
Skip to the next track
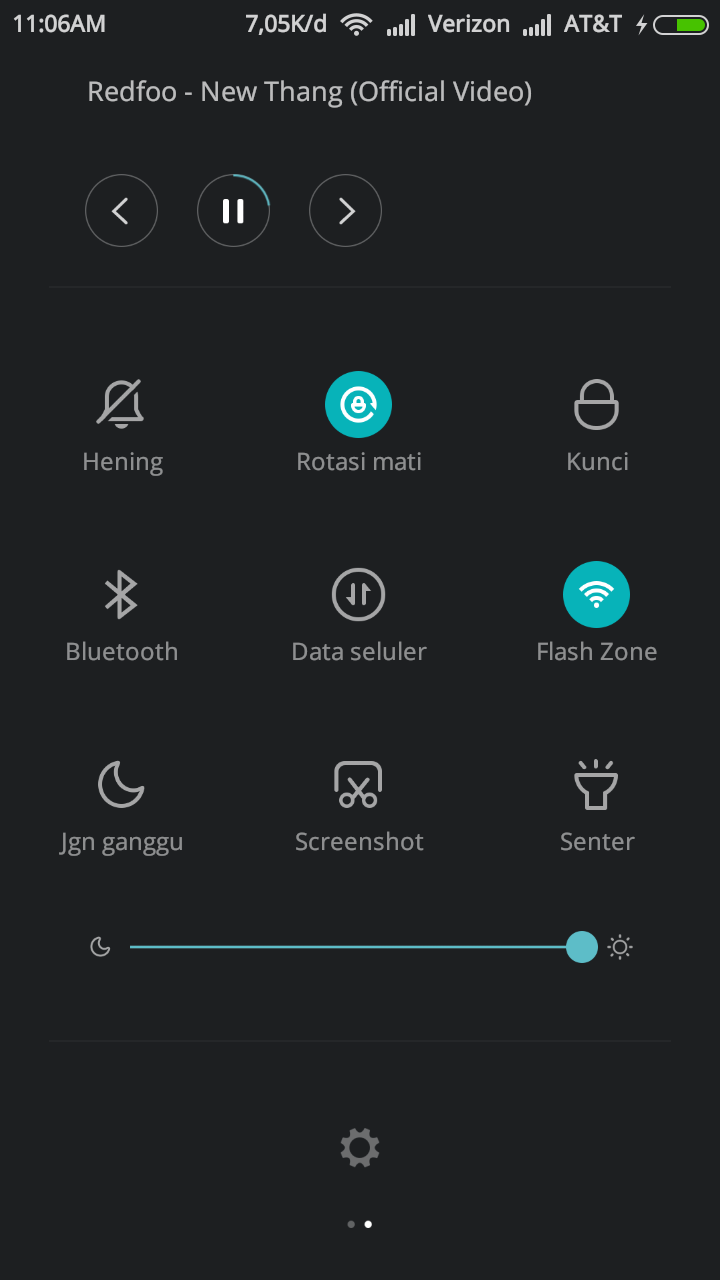[346, 211]
